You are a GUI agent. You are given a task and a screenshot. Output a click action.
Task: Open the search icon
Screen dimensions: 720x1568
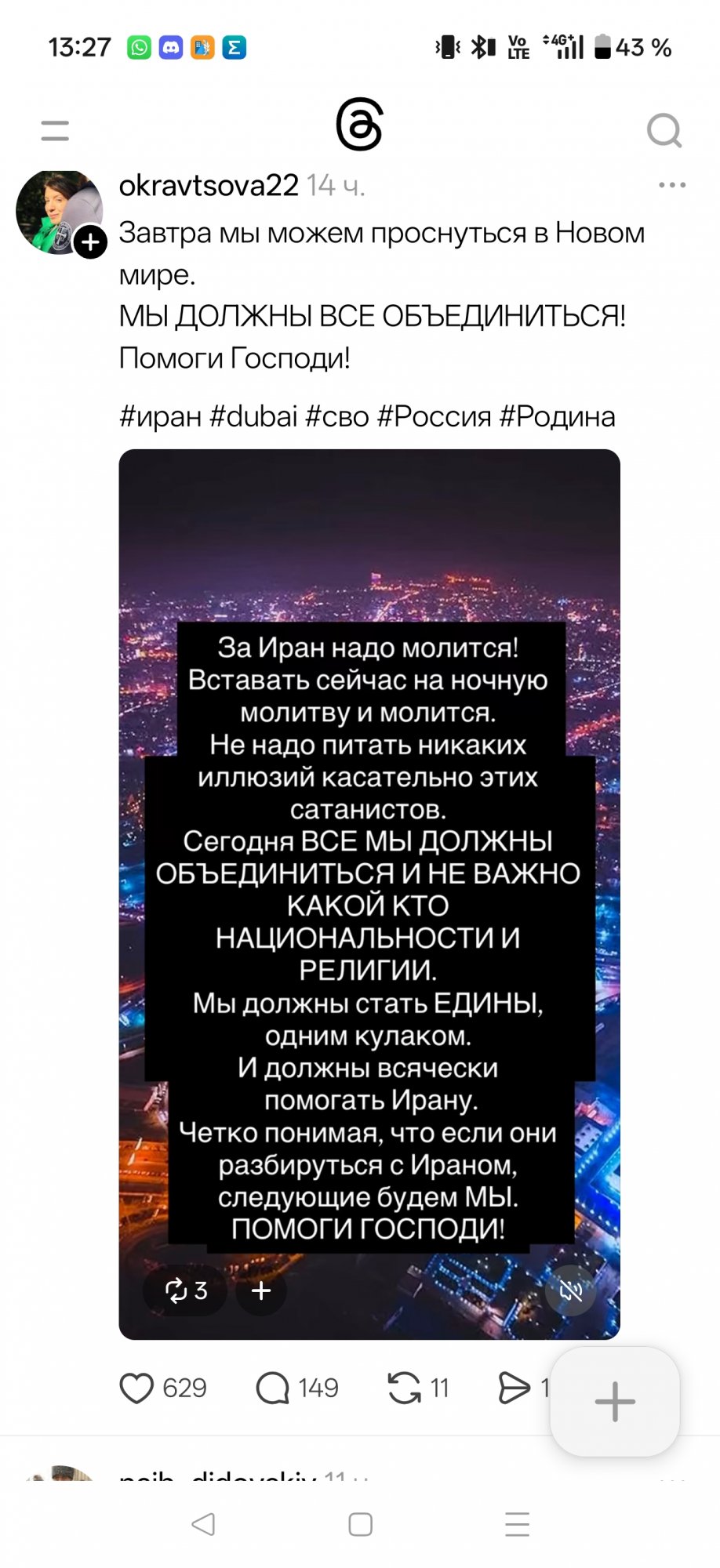click(664, 130)
